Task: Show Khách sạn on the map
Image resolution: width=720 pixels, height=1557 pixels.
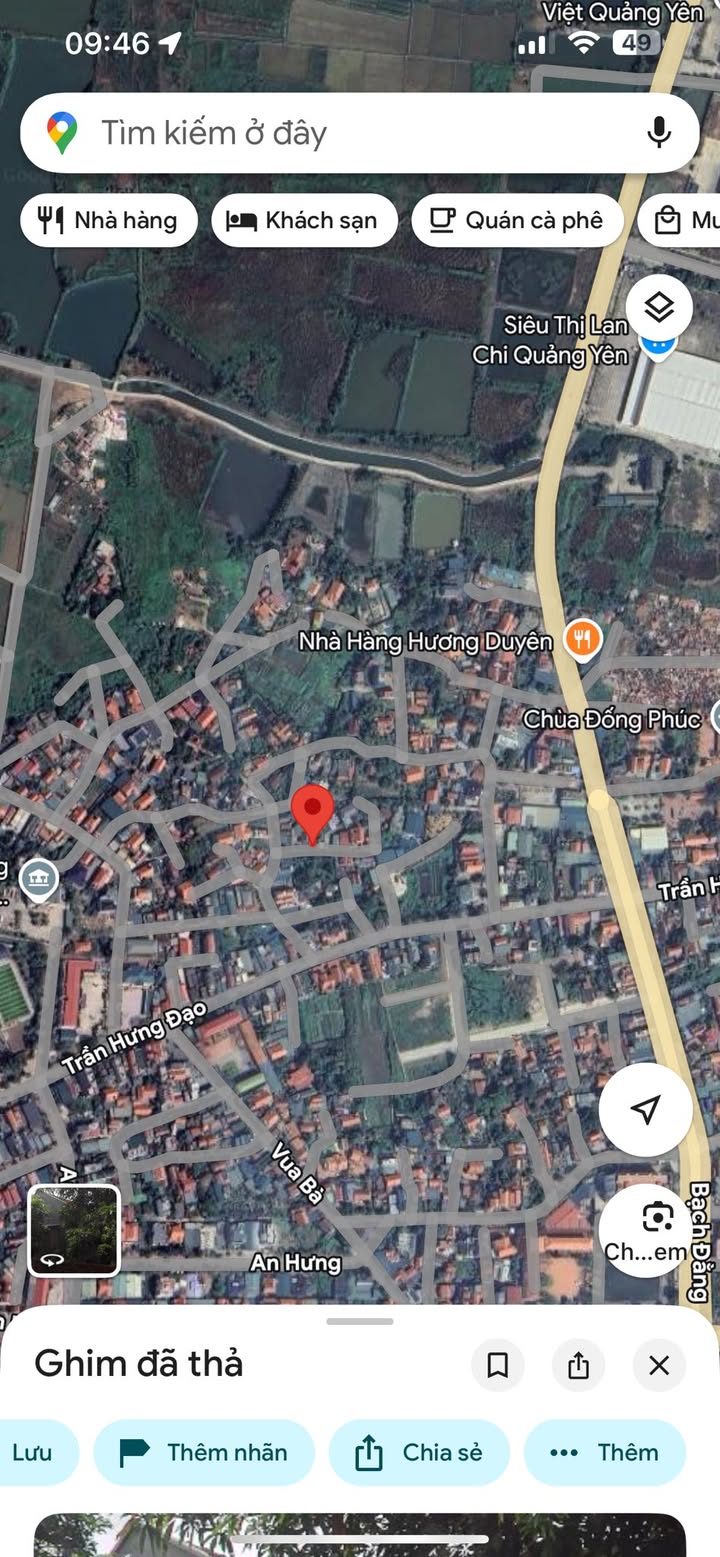Action: [x=304, y=220]
